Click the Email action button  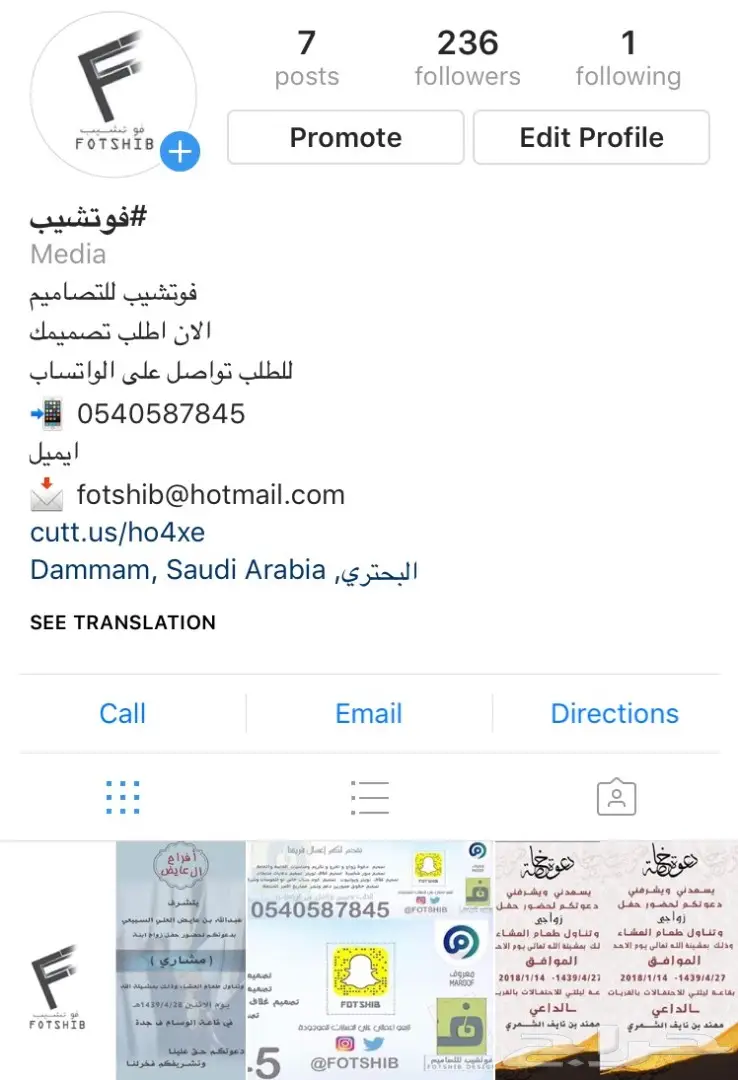click(369, 713)
